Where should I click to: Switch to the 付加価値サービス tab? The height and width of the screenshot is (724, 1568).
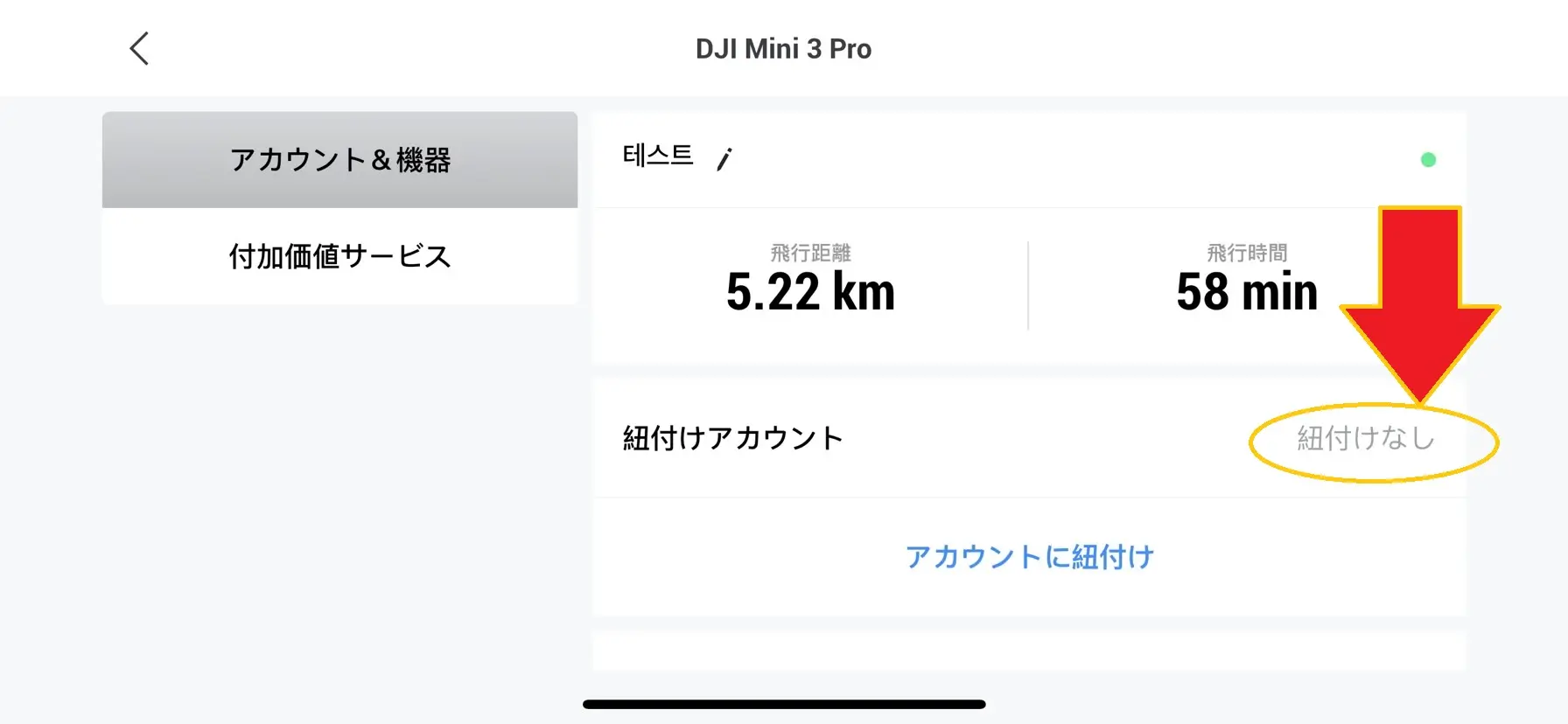point(339,256)
